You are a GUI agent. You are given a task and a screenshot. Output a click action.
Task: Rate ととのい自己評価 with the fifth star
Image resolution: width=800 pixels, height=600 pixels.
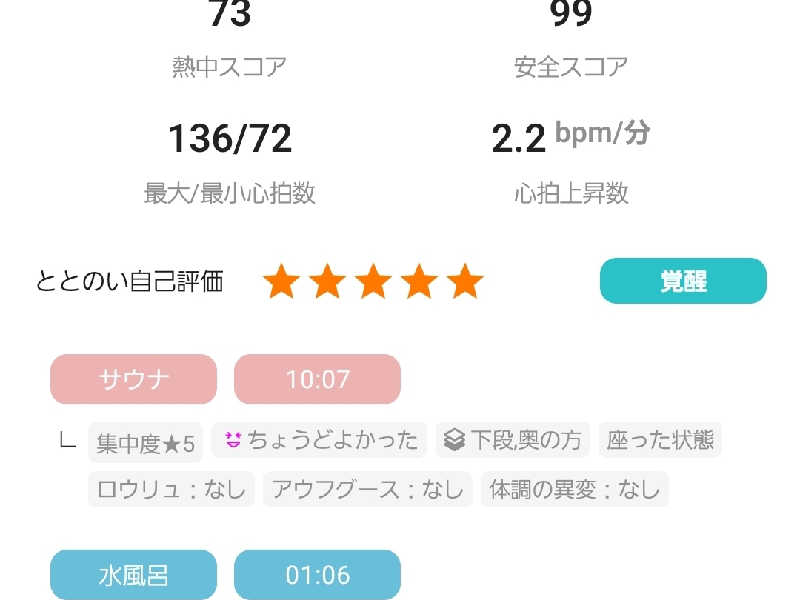[x=465, y=282]
